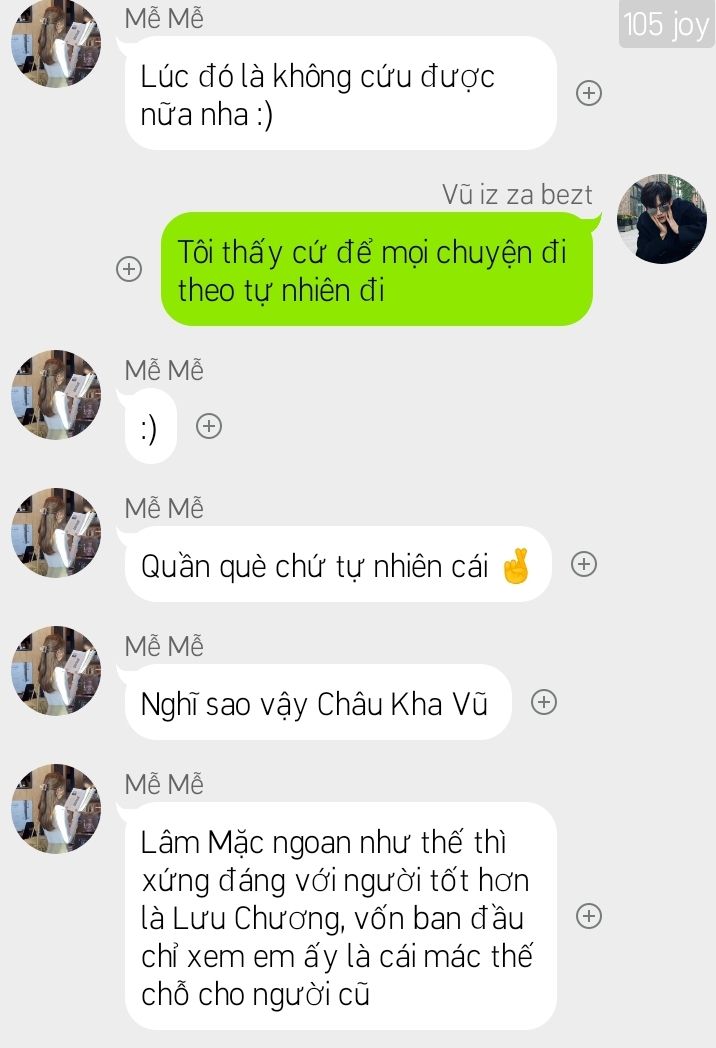716x1048 pixels.
Task: Tap the plus icon beside "Nghĩ sao vậy Châu Kha Vũ"
Action: point(543,702)
